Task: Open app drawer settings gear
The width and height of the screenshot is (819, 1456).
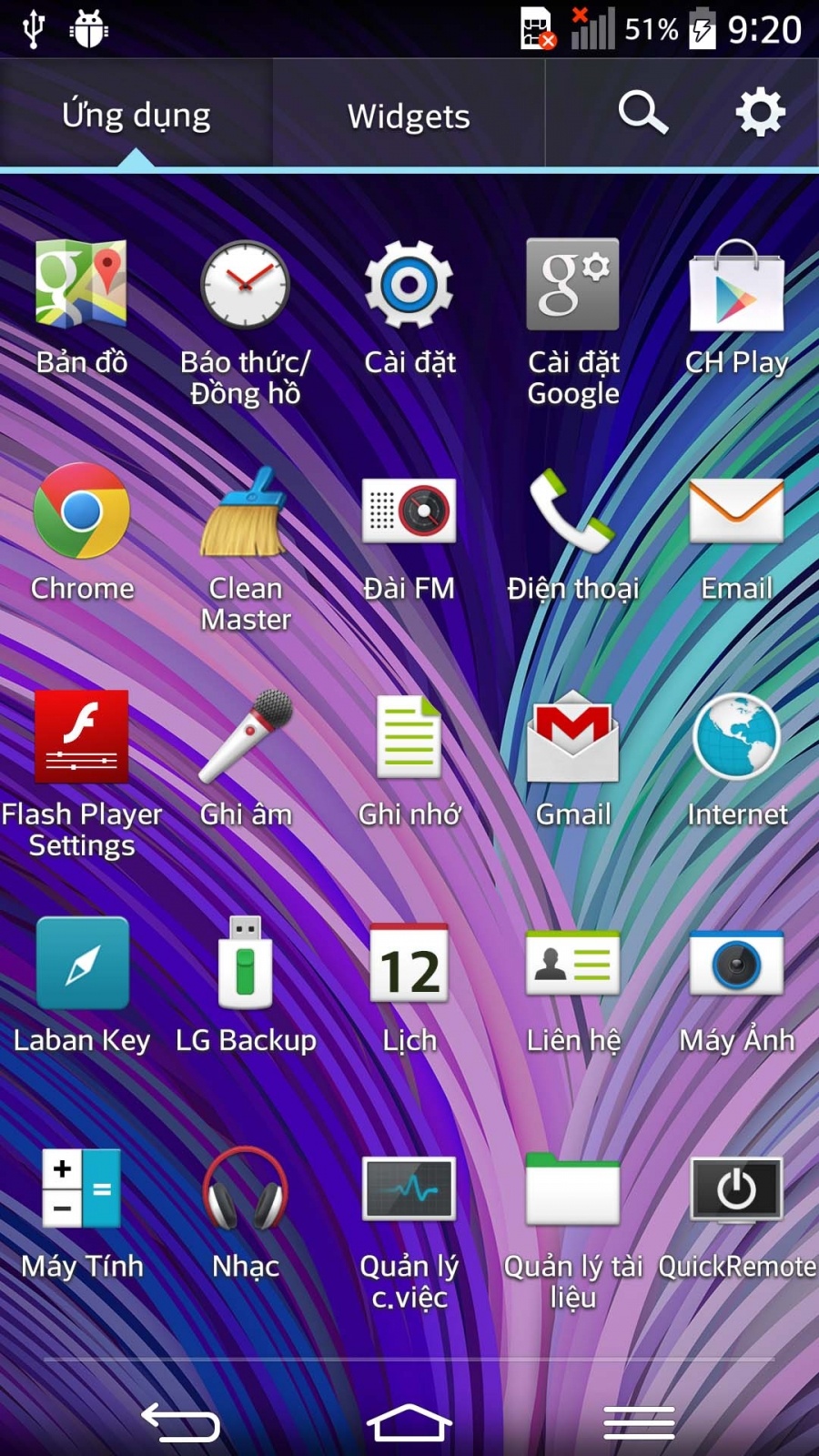Action: click(x=760, y=113)
